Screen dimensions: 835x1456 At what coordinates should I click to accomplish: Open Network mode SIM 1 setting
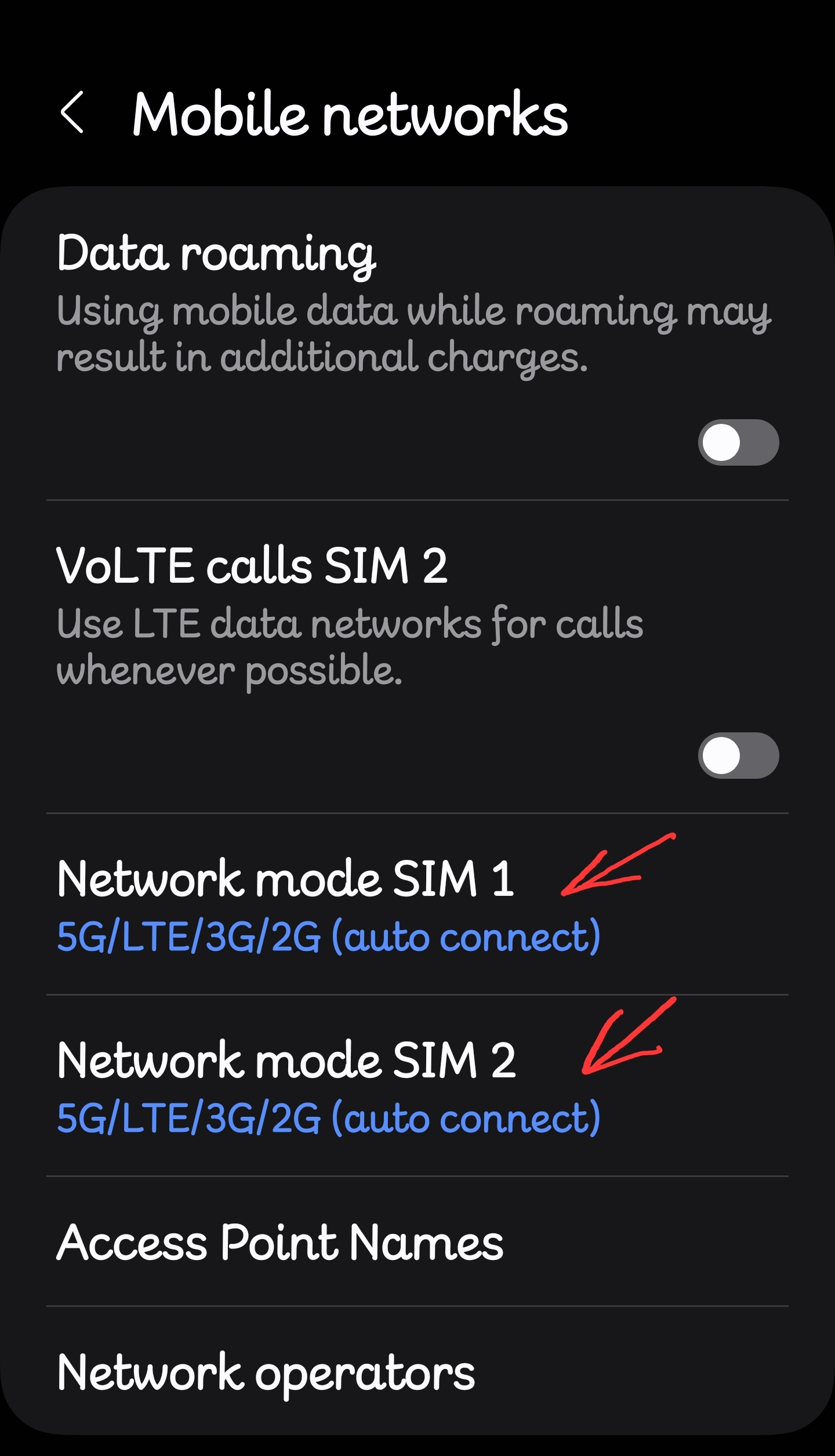(328, 906)
